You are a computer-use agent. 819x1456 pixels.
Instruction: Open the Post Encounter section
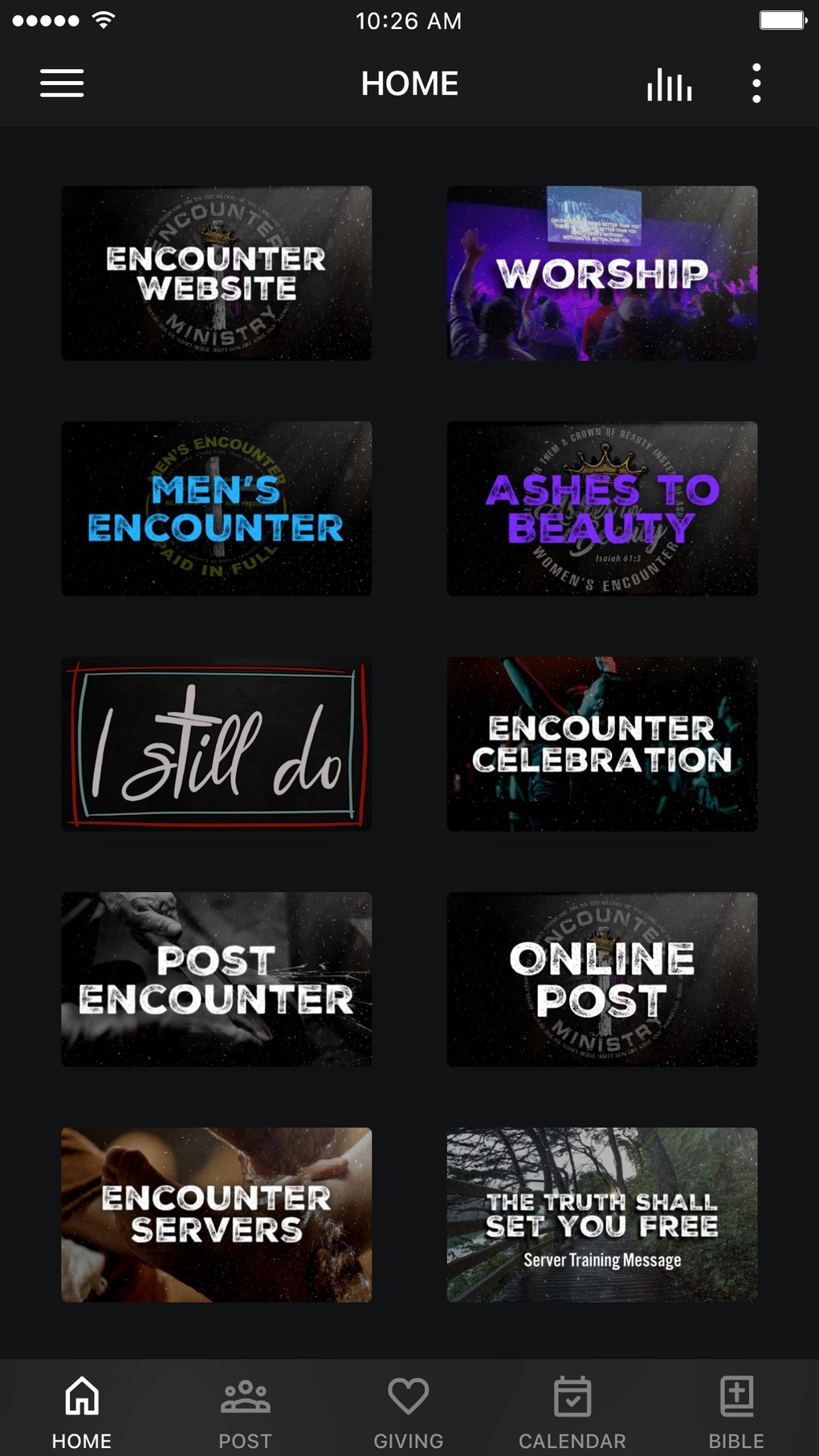[216, 980]
